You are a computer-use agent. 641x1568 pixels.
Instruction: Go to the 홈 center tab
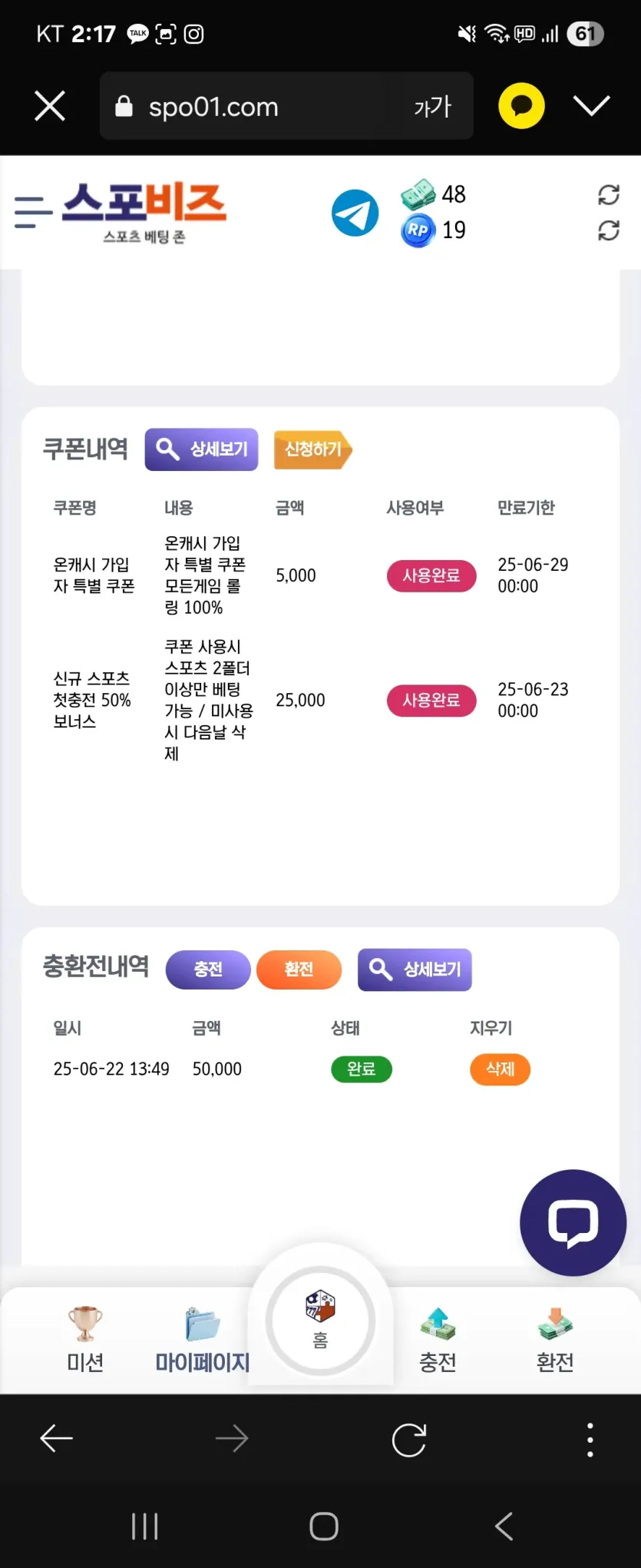(320, 1321)
